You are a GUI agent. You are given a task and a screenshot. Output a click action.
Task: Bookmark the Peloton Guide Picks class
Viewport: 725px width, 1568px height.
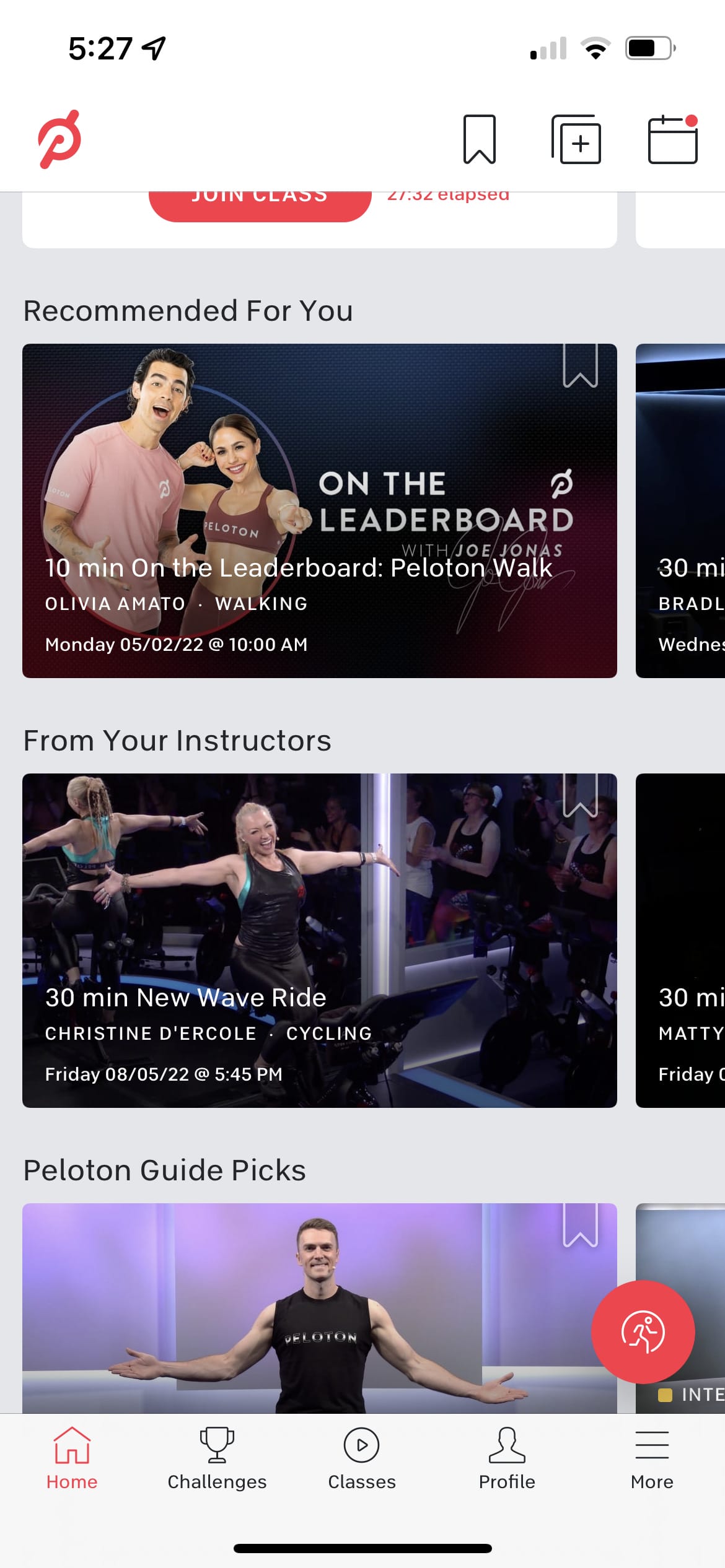point(580,1225)
